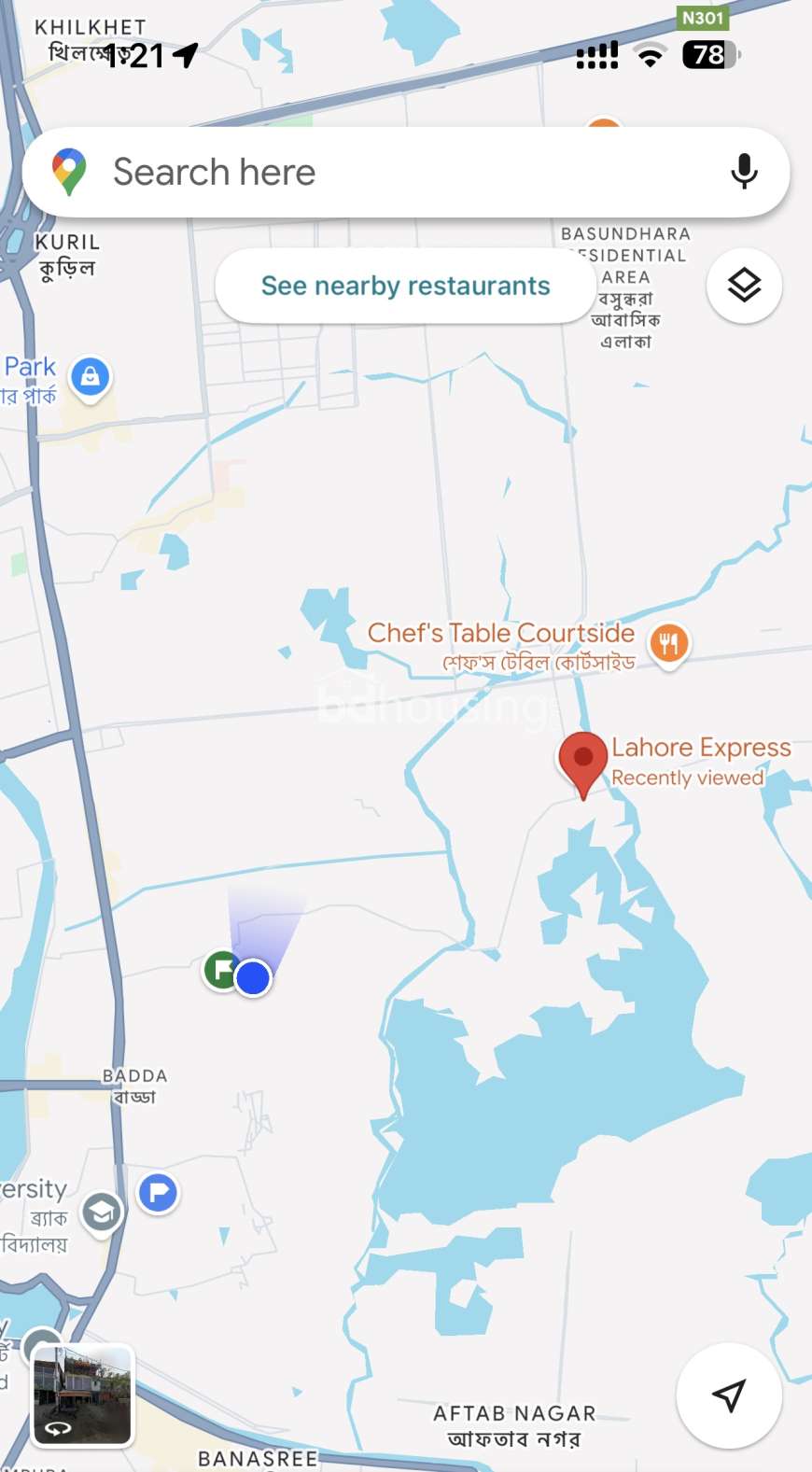
Task: Open the Search here field
Action: point(392,173)
